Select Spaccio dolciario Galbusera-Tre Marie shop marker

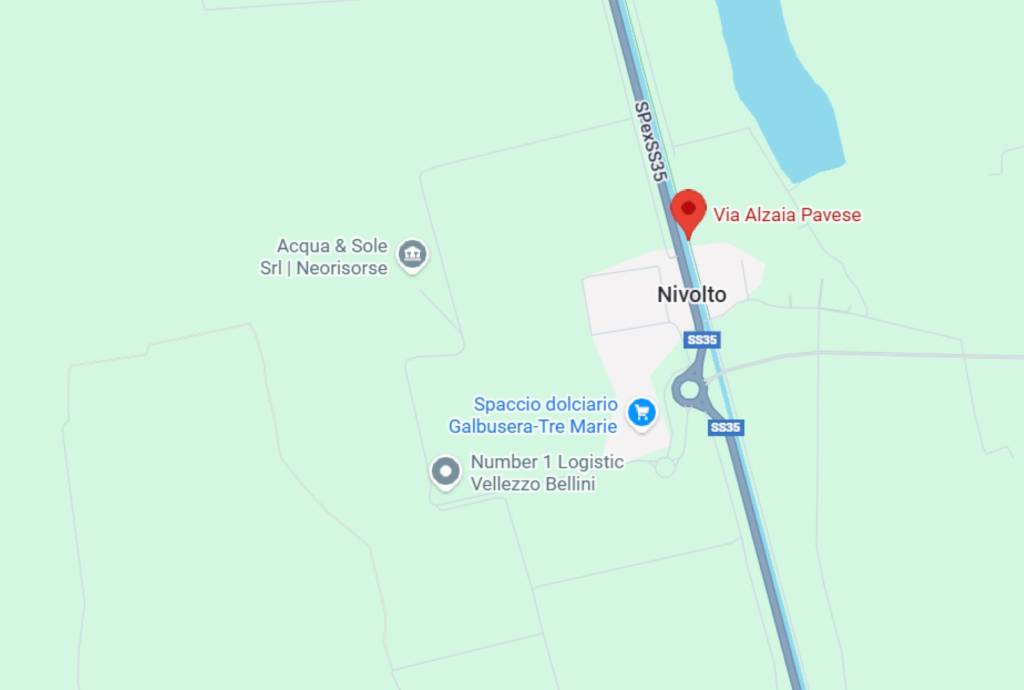tap(641, 411)
